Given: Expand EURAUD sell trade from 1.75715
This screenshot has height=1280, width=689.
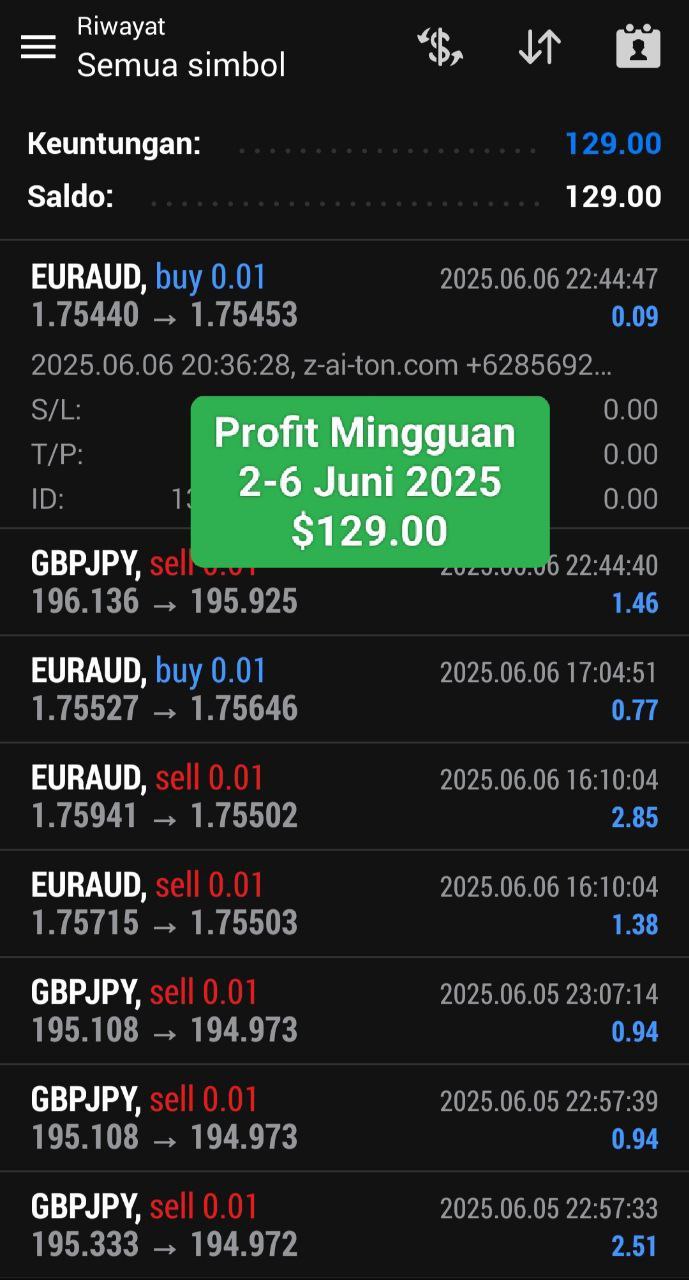Looking at the screenshot, I should (344, 904).
